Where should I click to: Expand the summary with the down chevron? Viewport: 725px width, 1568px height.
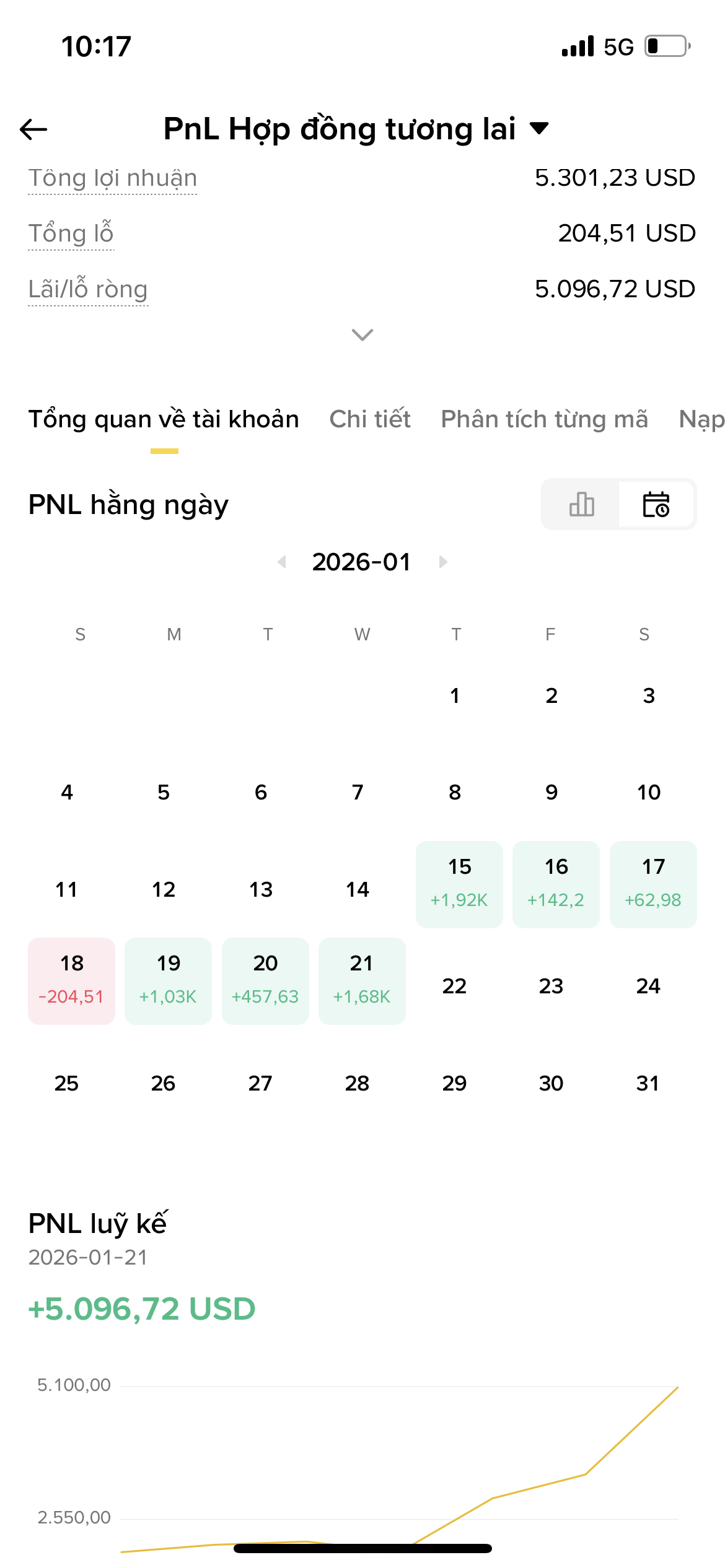(362, 334)
